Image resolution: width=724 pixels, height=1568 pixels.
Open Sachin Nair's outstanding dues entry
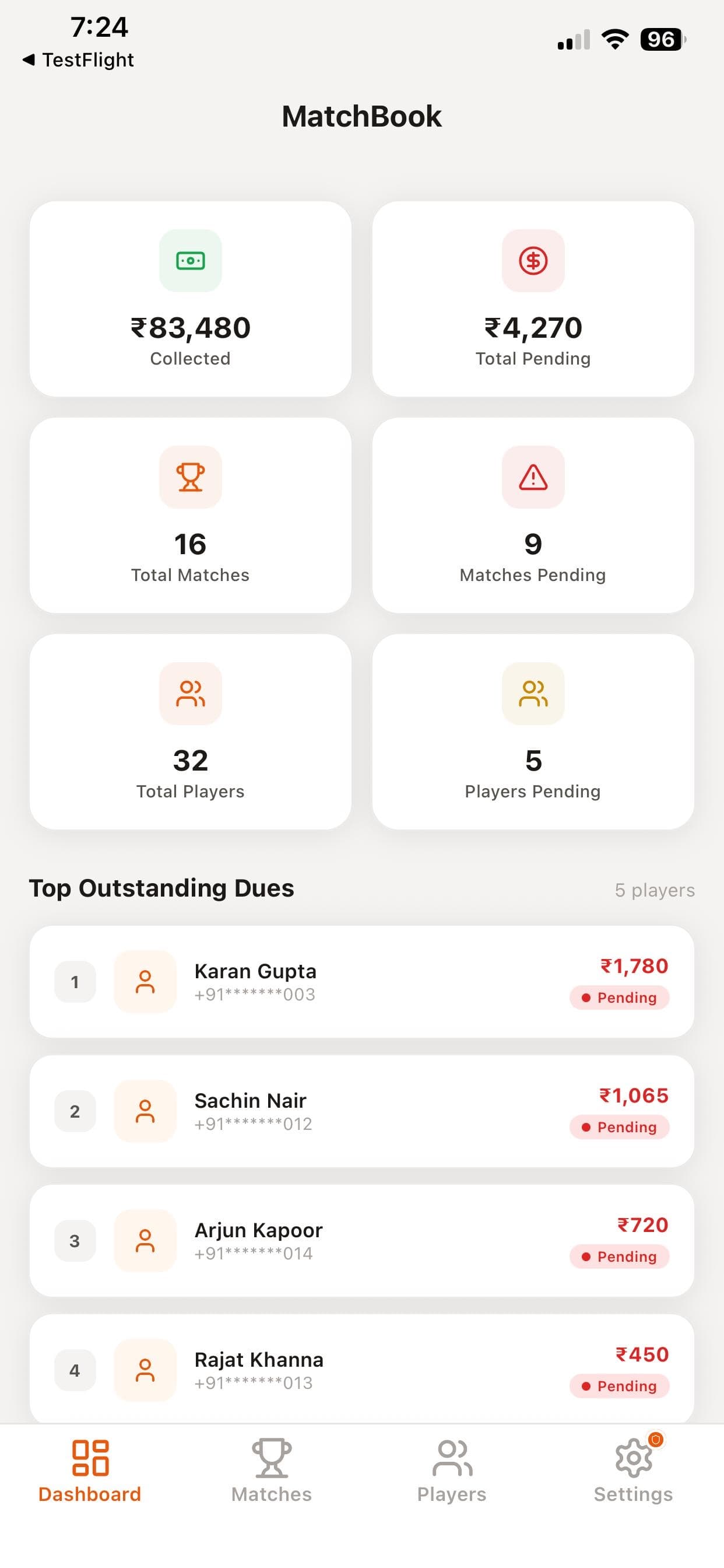361,1110
